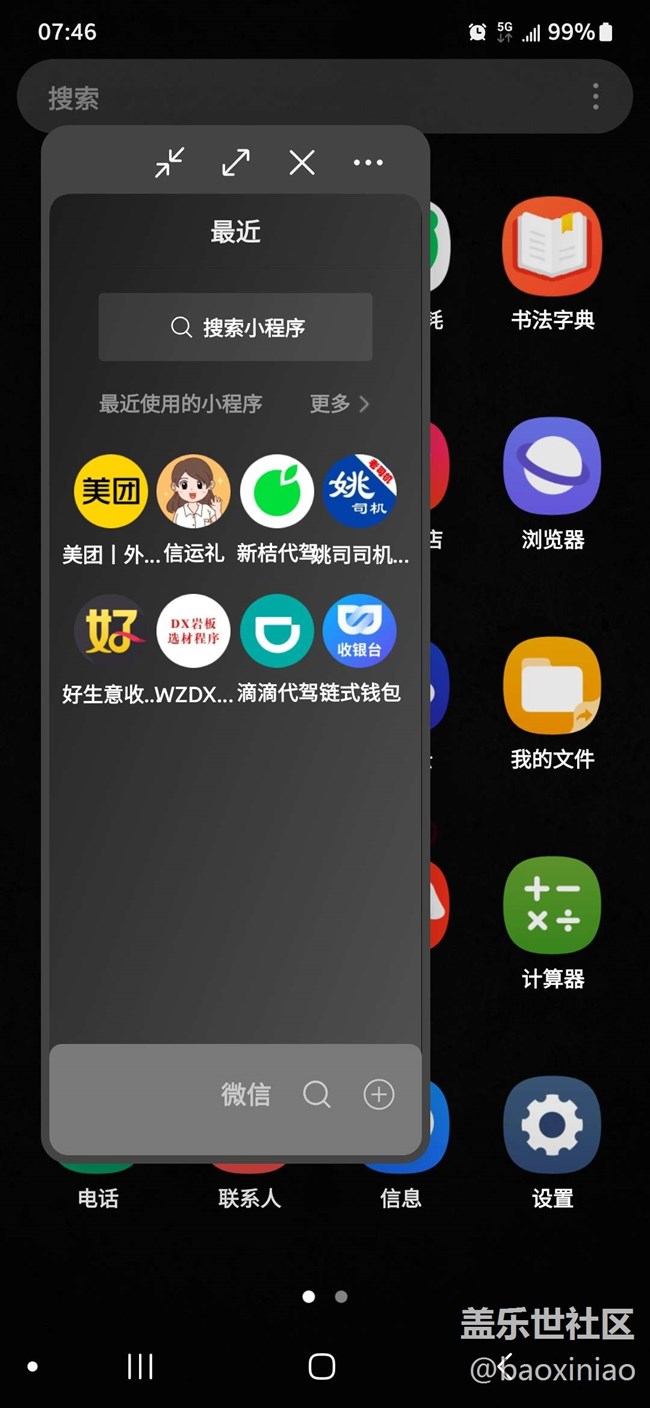
Task: Open 新桔代驾 mini program
Action: [x=277, y=491]
